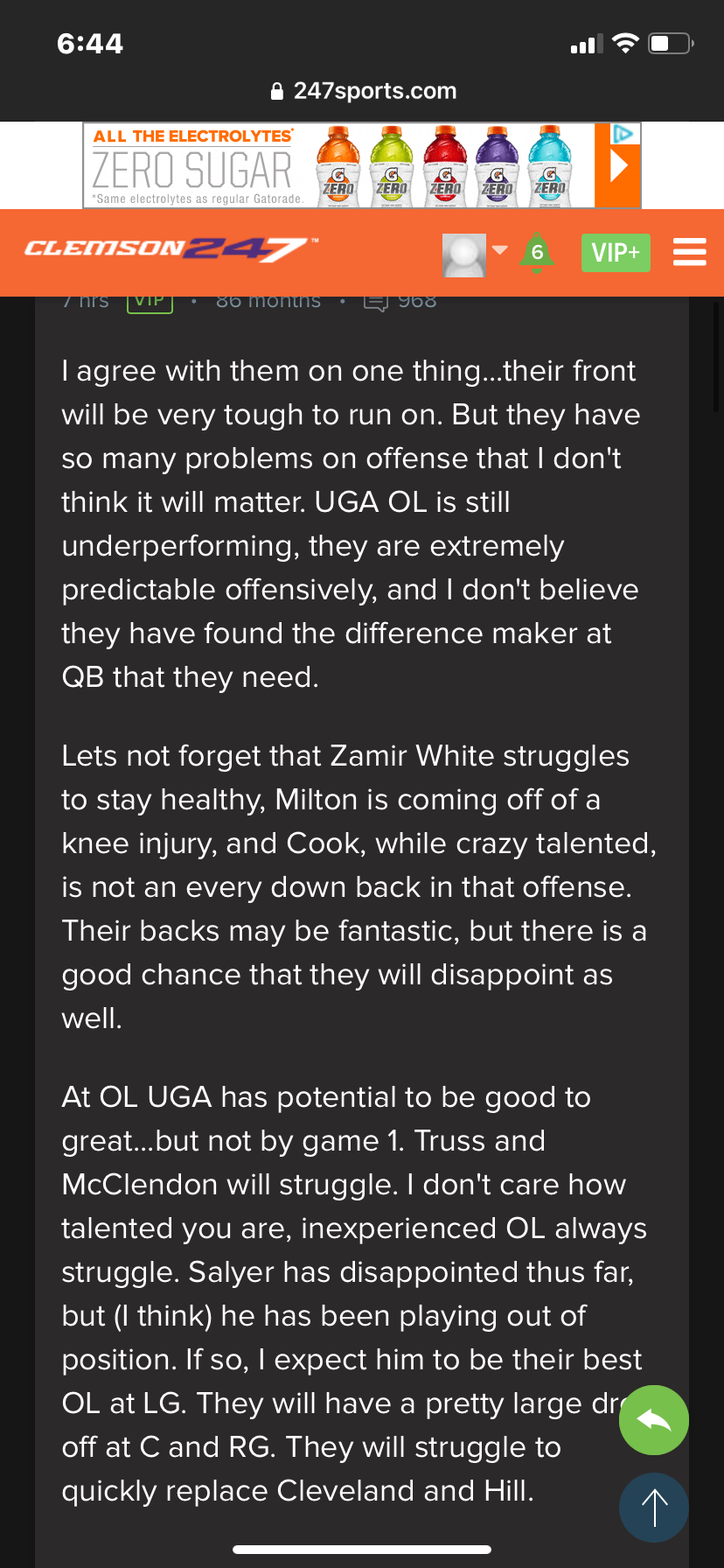Open the hamburger menu
The image size is (724, 1568).
689,252
